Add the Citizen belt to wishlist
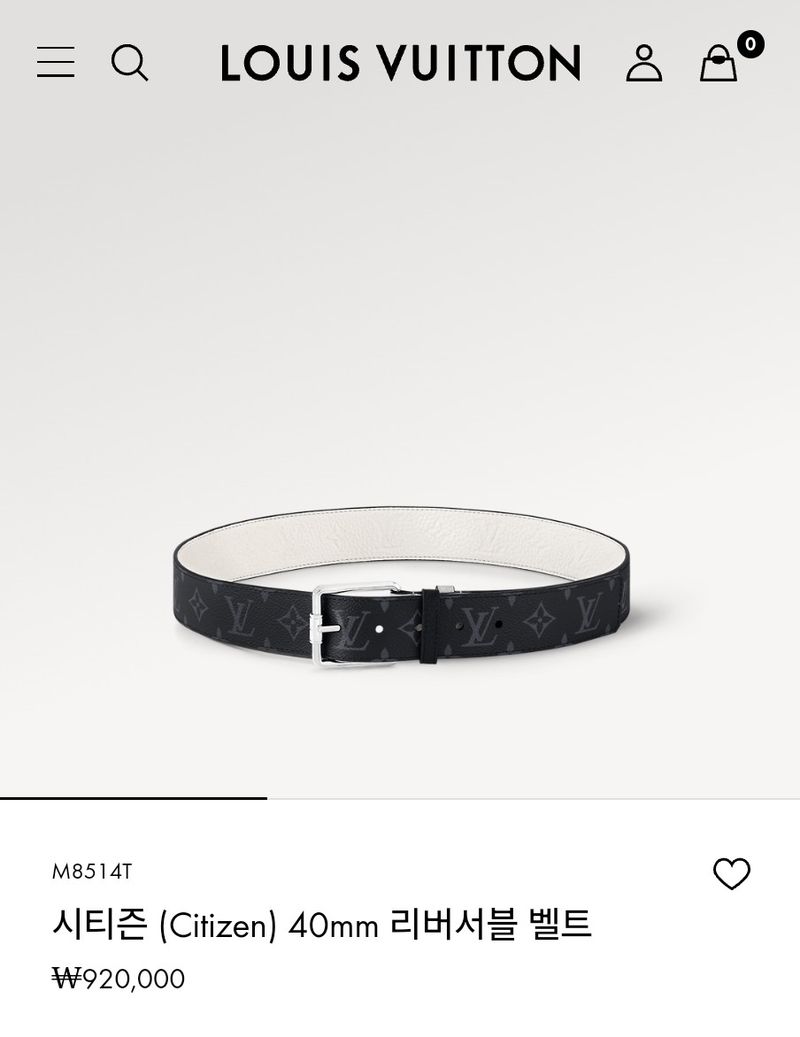Viewport: 800px width, 1037px height. [x=731, y=874]
